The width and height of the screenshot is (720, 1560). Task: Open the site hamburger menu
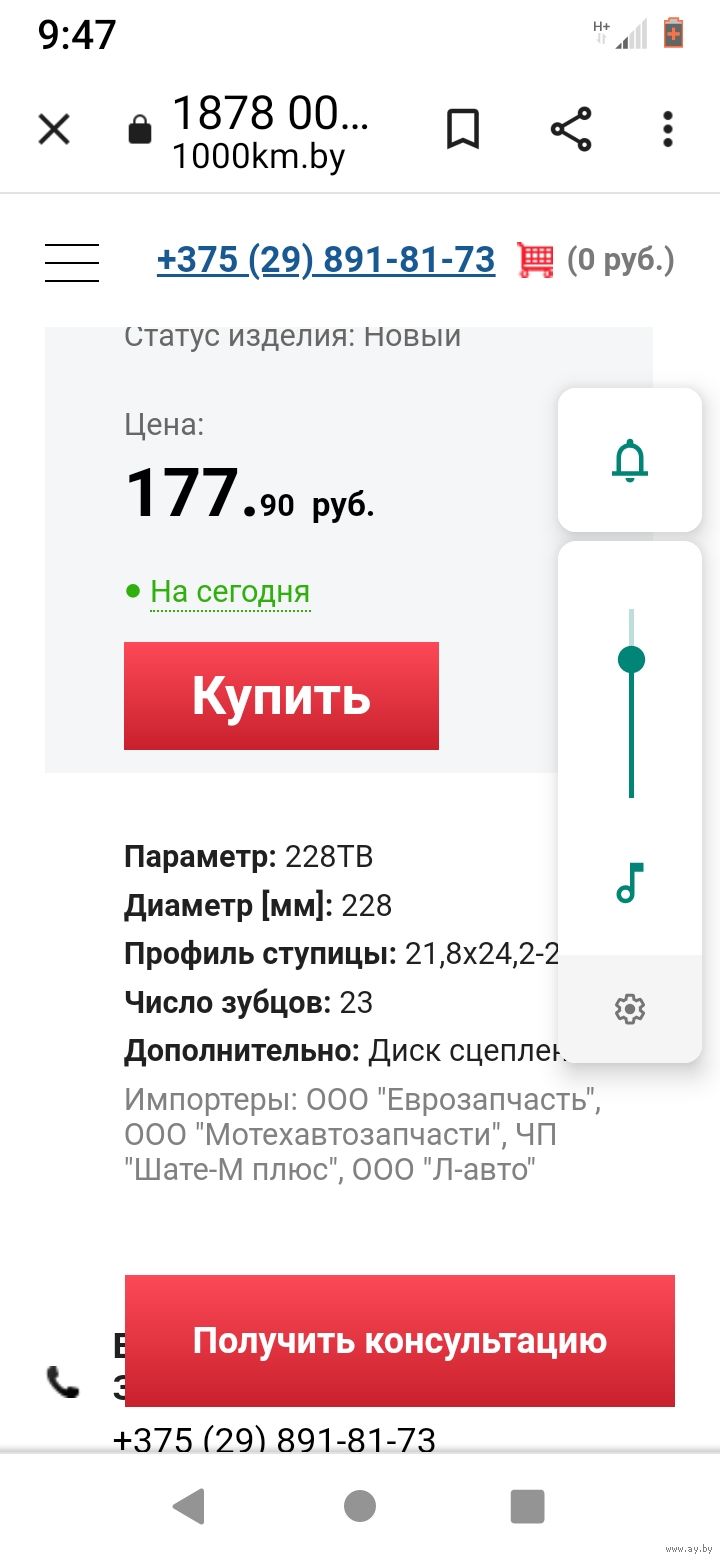point(72,262)
